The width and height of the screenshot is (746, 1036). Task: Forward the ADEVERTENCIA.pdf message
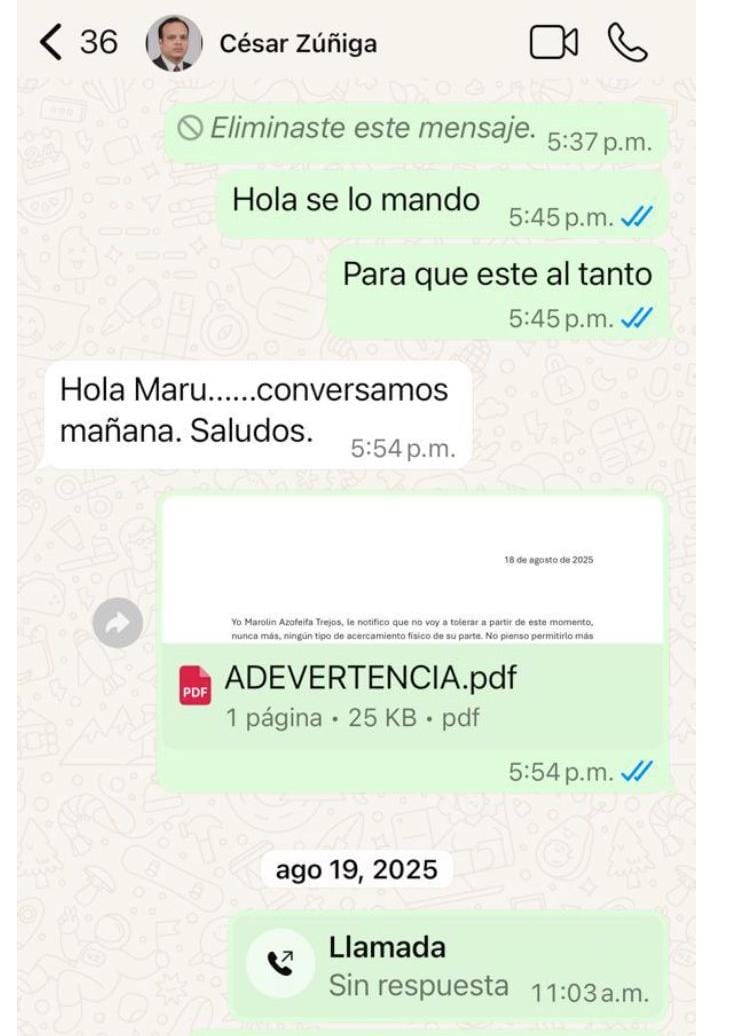coord(118,624)
